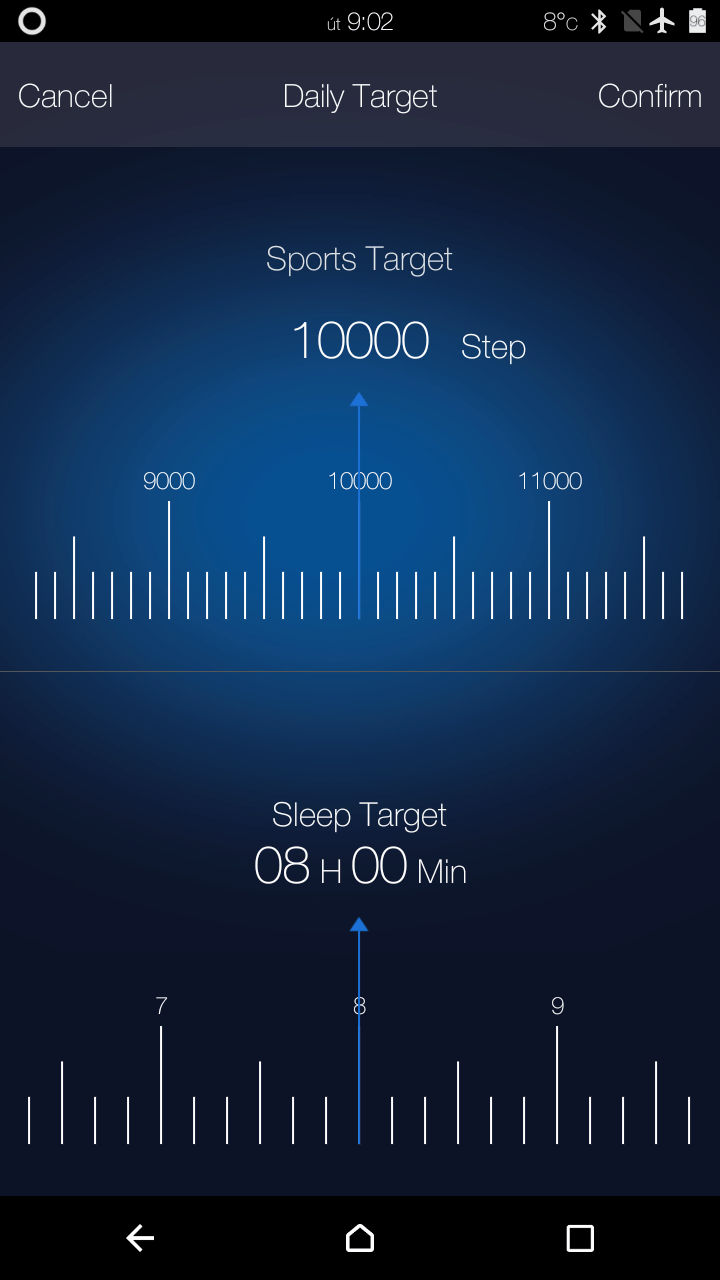This screenshot has height=1280, width=720.
Task: Tap the 11000 mark on steps ruler
Action: tap(549, 481)
